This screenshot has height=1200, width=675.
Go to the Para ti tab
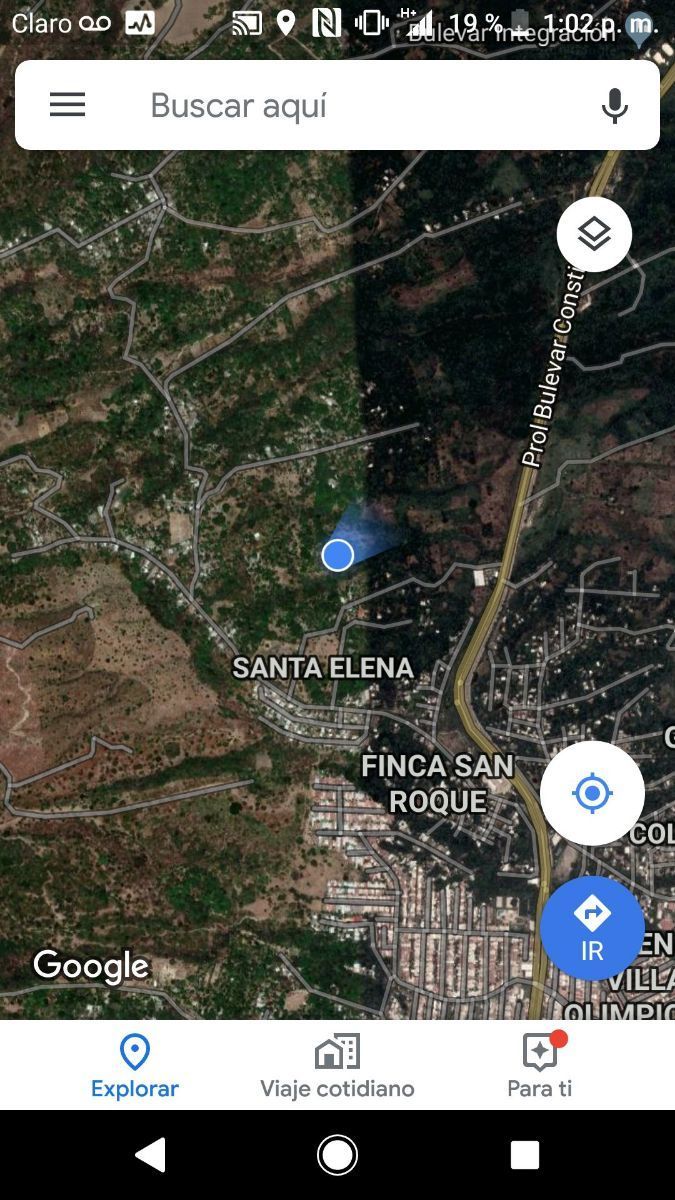540,1066
